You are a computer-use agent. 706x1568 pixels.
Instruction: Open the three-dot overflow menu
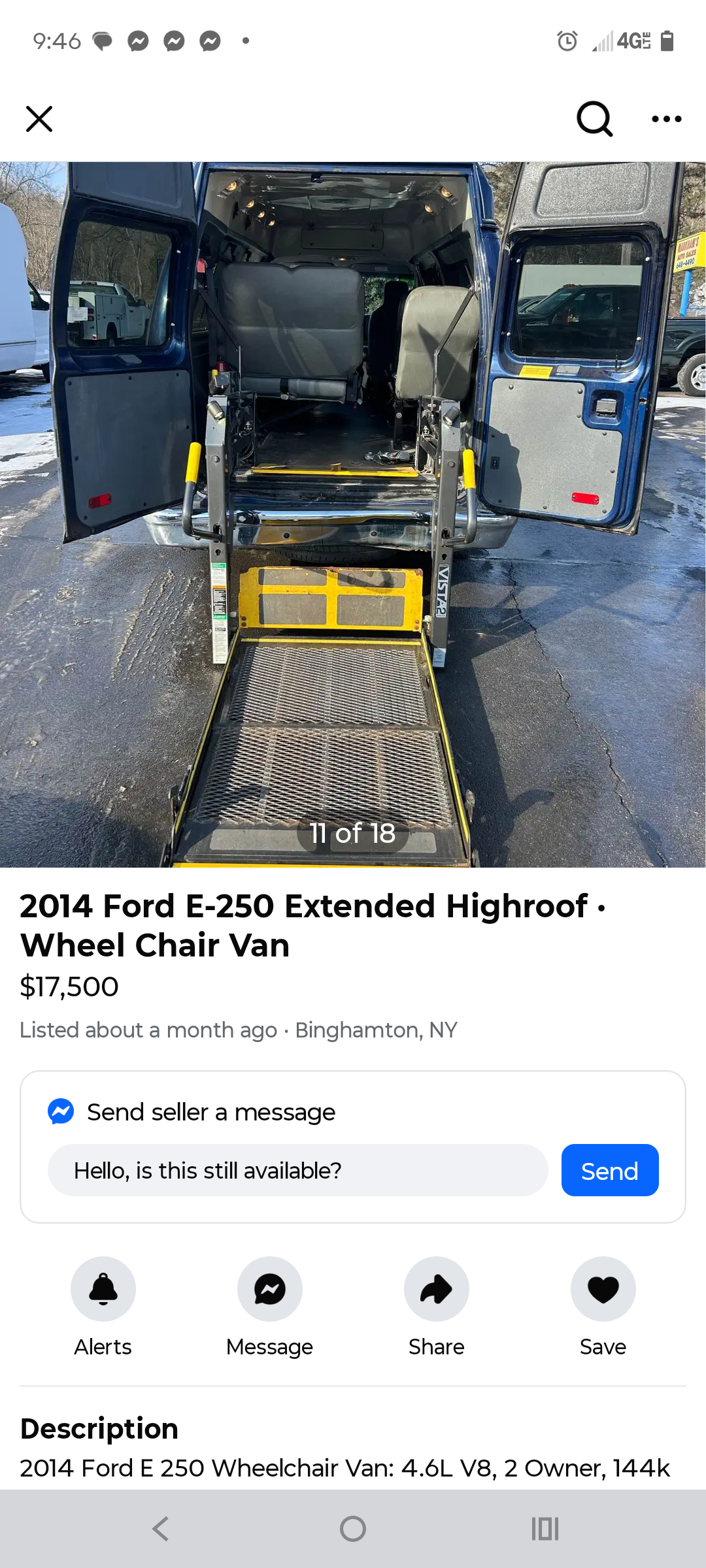point(667,119)
